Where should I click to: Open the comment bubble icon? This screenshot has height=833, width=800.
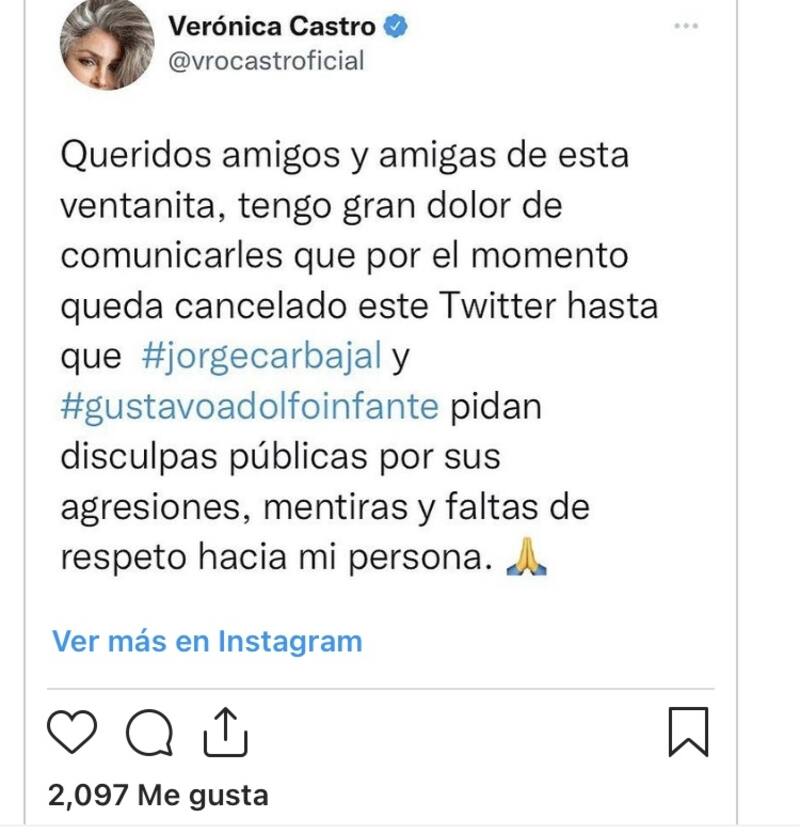[148, 735]
